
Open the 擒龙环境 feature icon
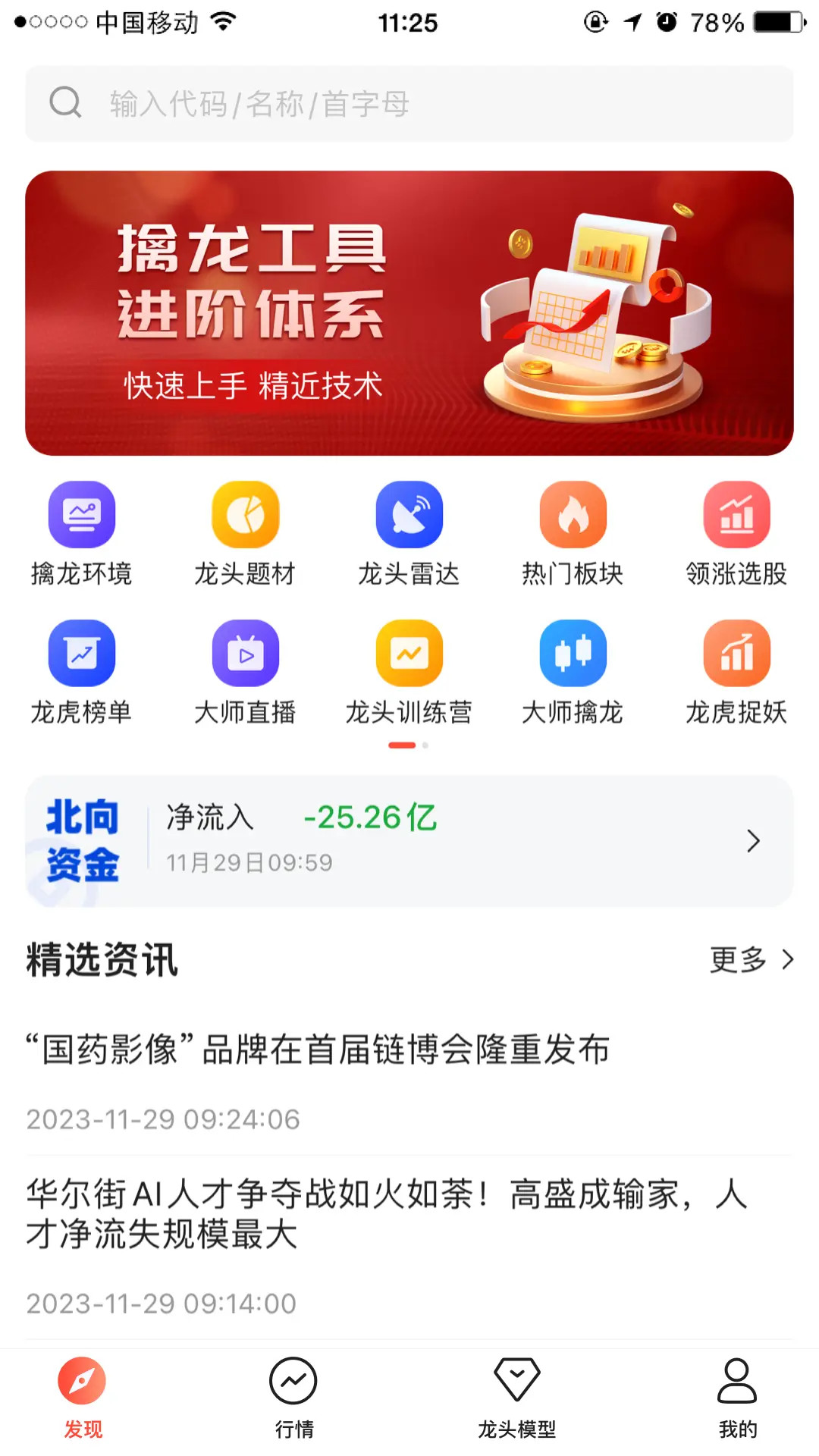(x=81, y=513)
